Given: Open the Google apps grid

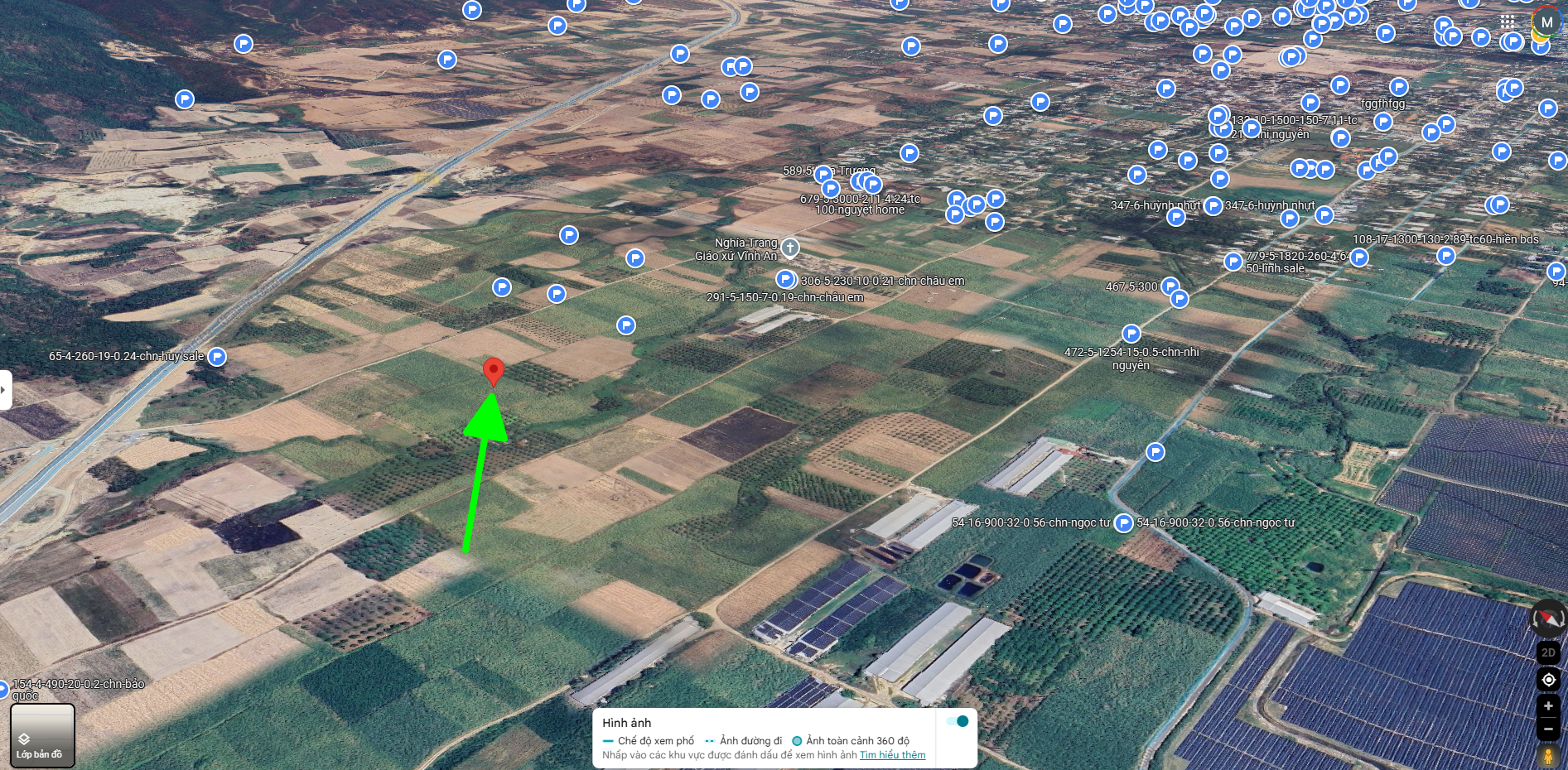Looking at the screenshot, I should pos(1508,22).
